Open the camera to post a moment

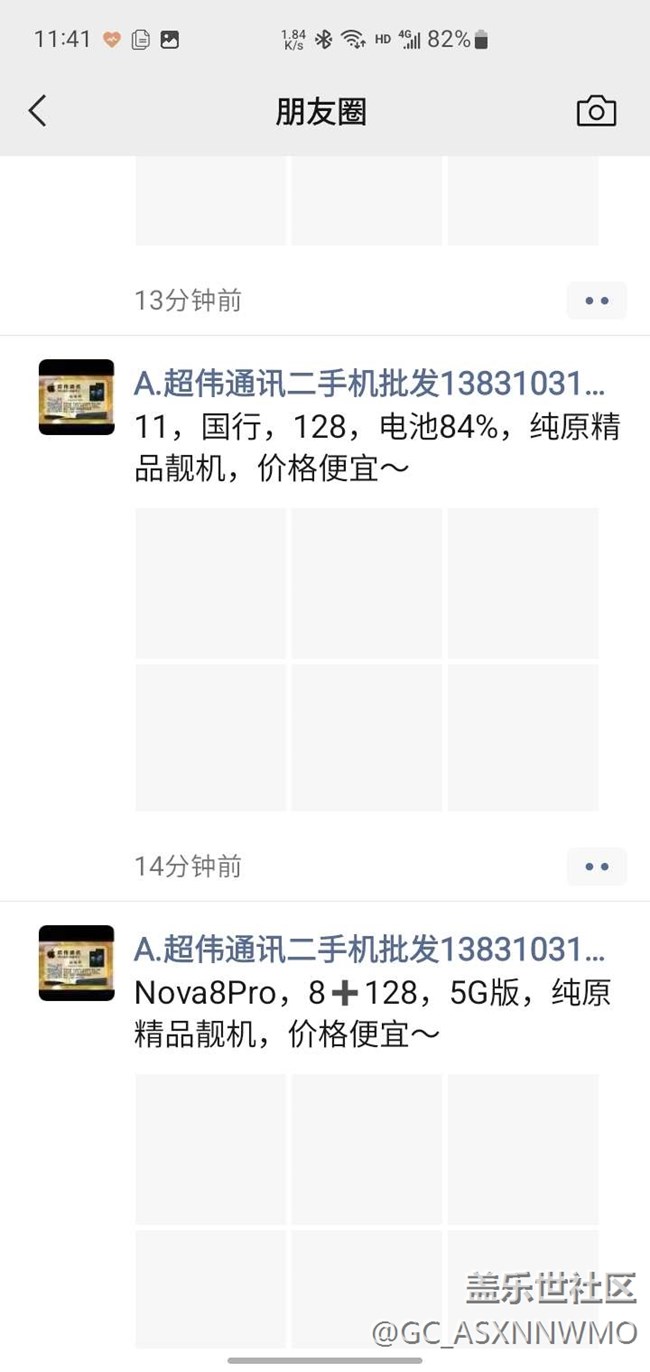tap(596, 111)
